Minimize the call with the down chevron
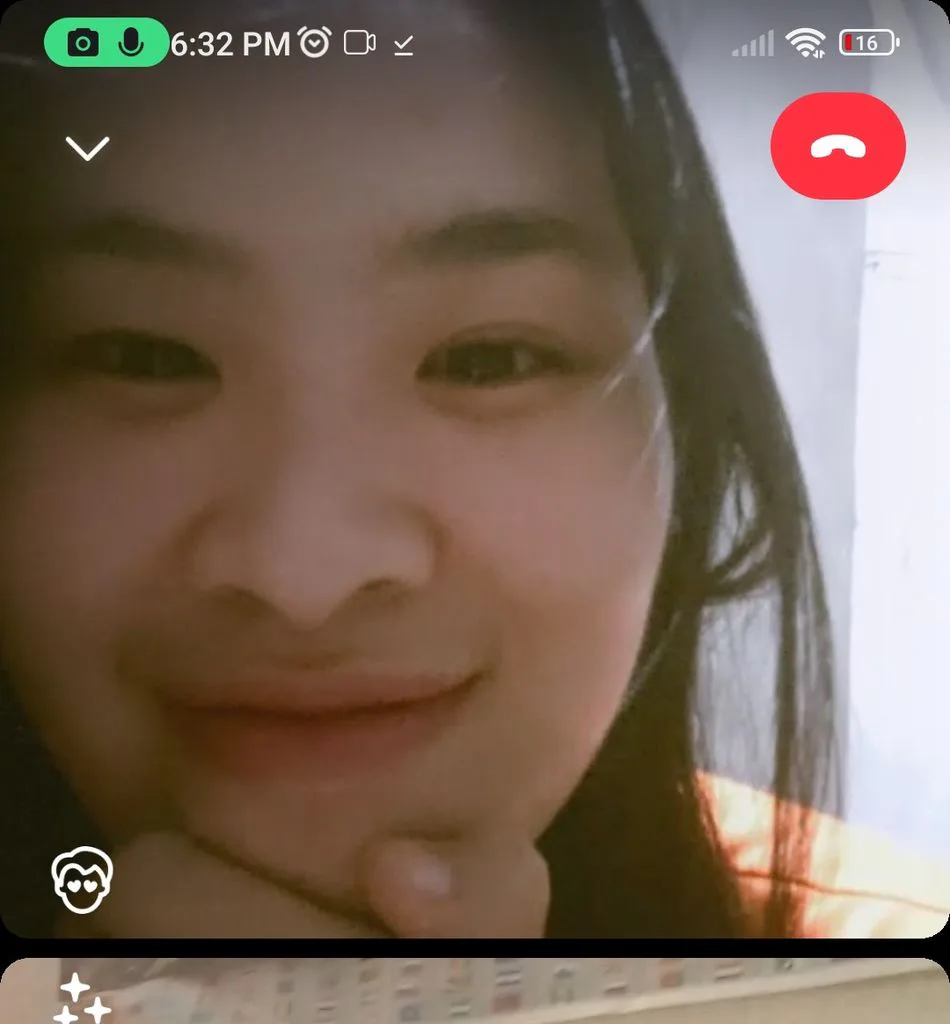The height and width of the screenshot is (1024, 950). point(87,148)
